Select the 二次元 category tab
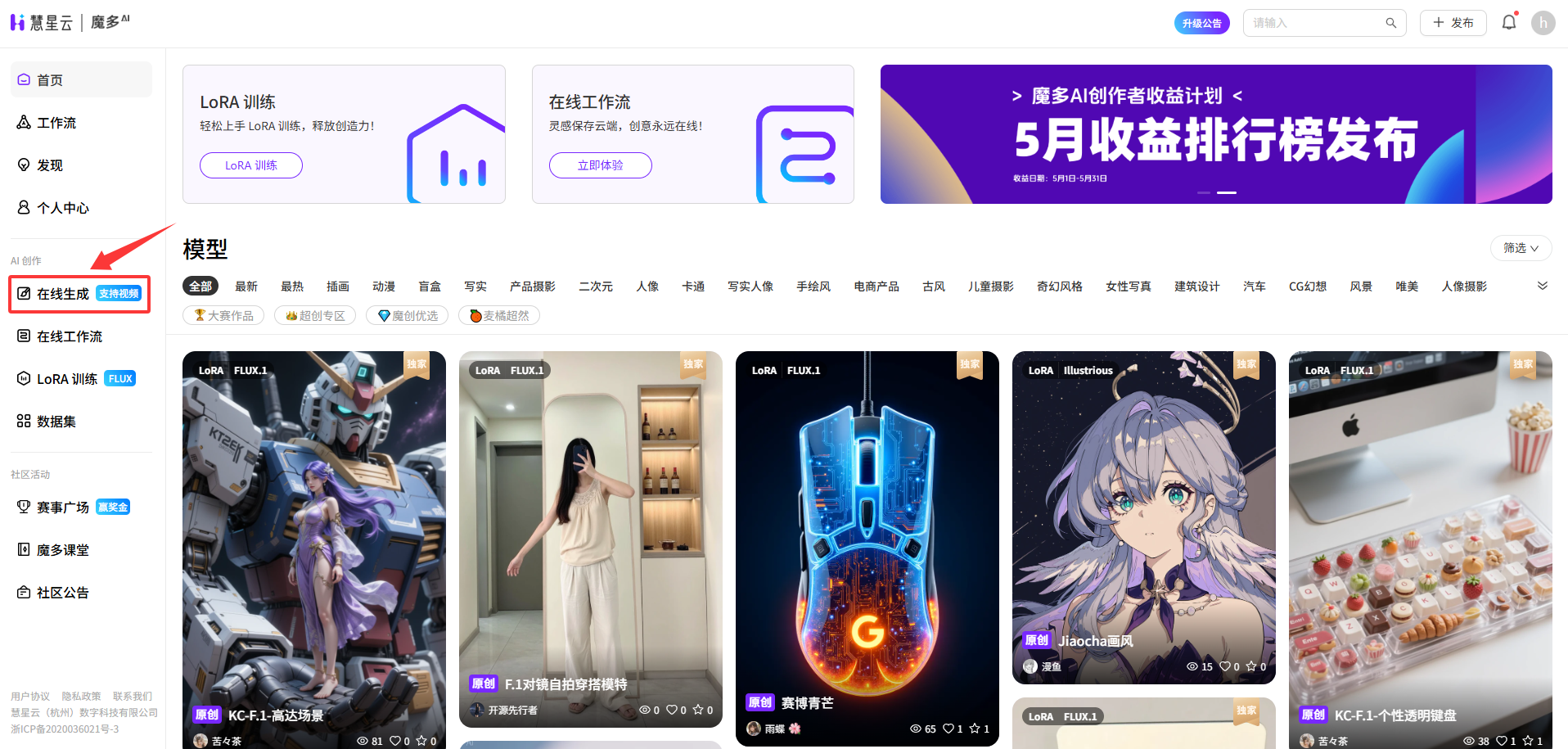The height and width of the screenshot is (749, 1568). pos(595,287)
